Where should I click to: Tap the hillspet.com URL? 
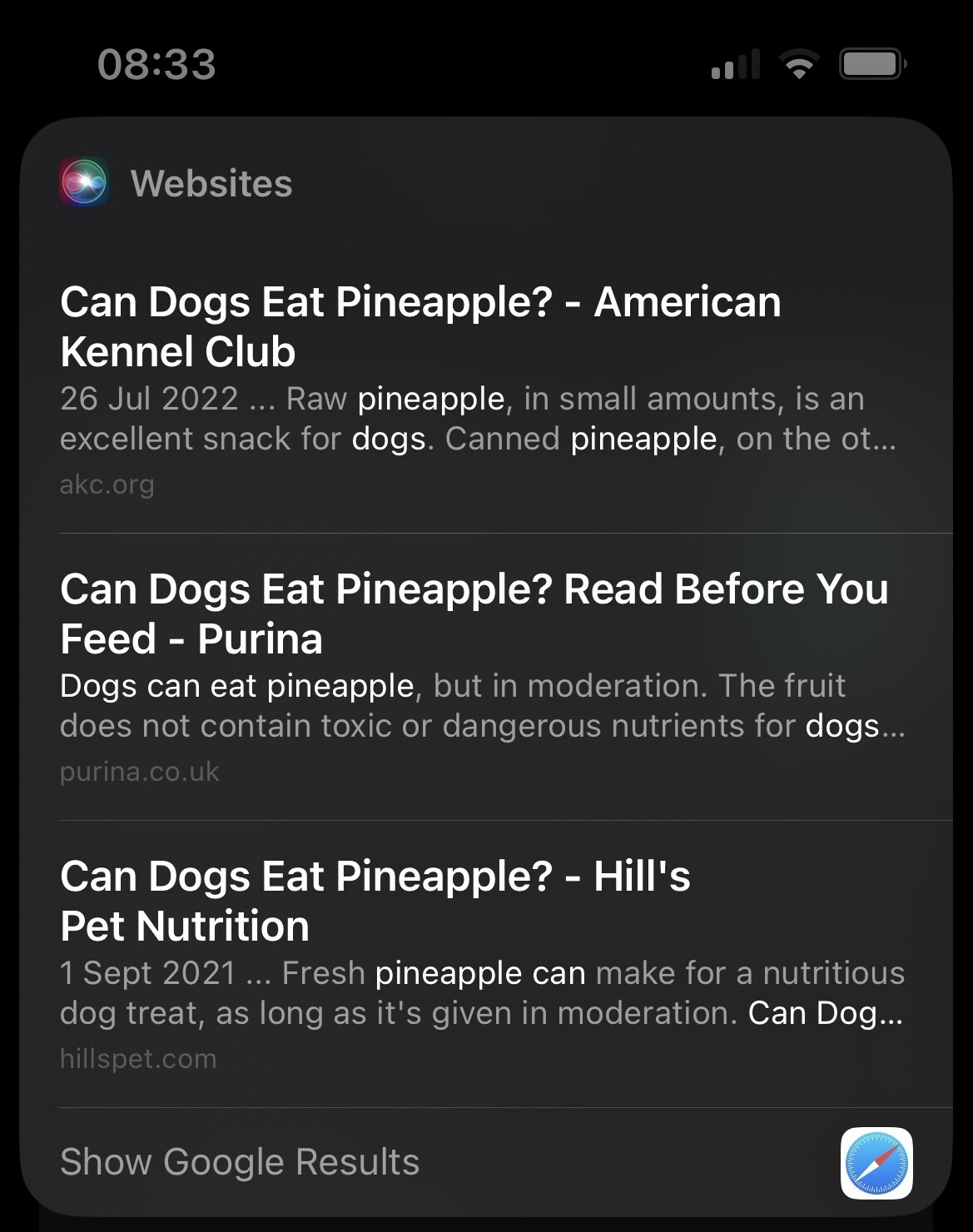(137, 1058)
